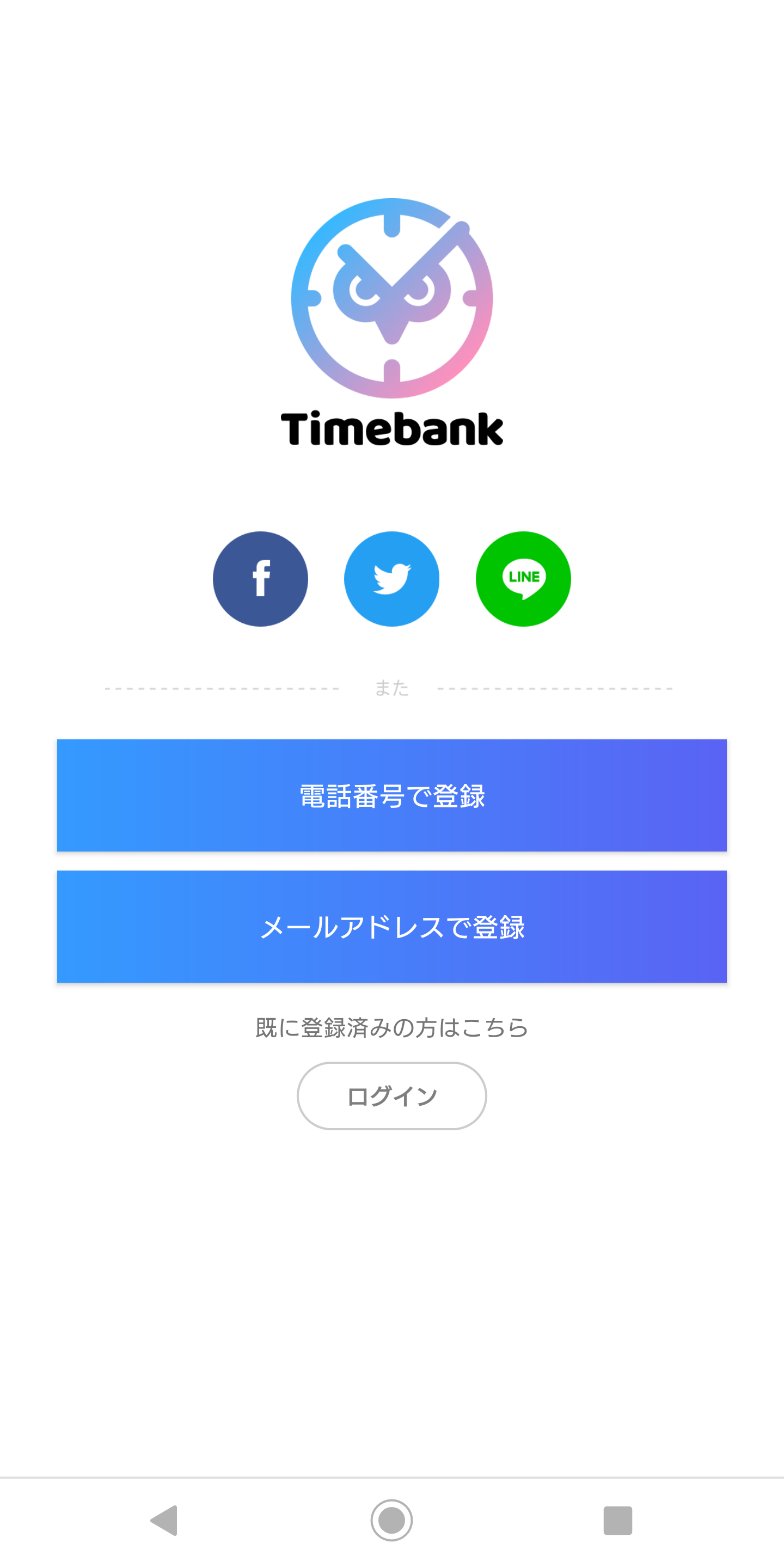Sign up with the Facebook icon
Viewport: 784px width, 1568px height.
pyautogui.click(x=261, y=579)
